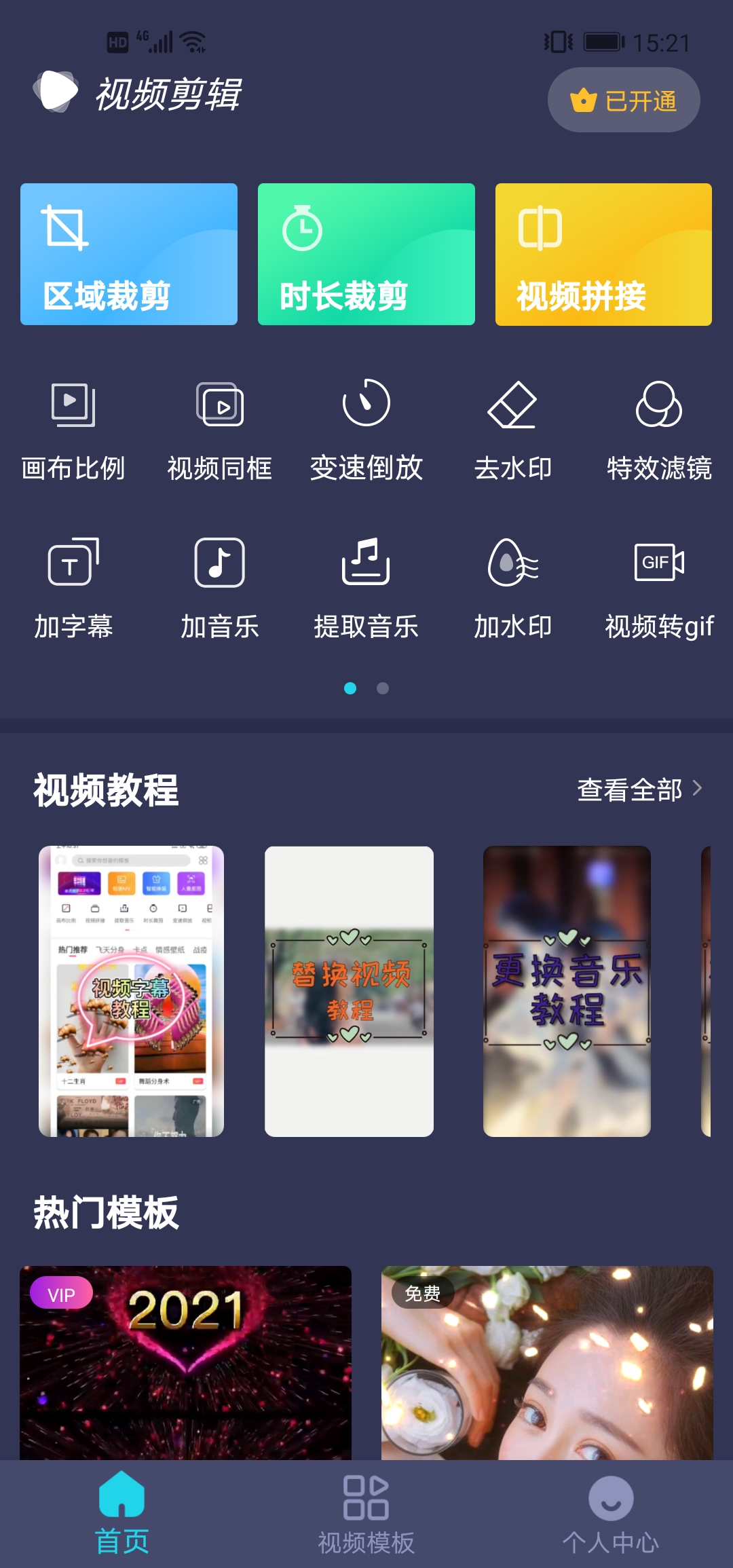This screenshot has width=733, height=1568.
Task: Open the 视频拼接 merge tool
Action: tap(603, 255)
